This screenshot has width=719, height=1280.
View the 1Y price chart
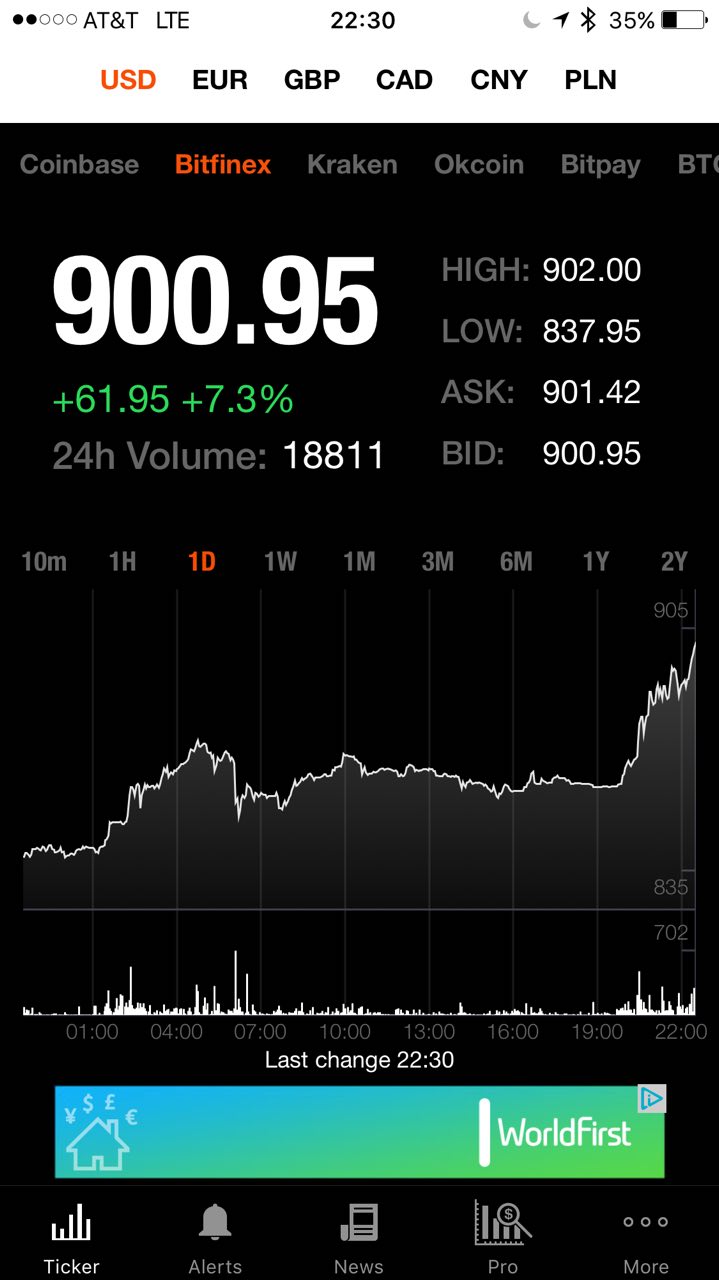tap(595, 562)
